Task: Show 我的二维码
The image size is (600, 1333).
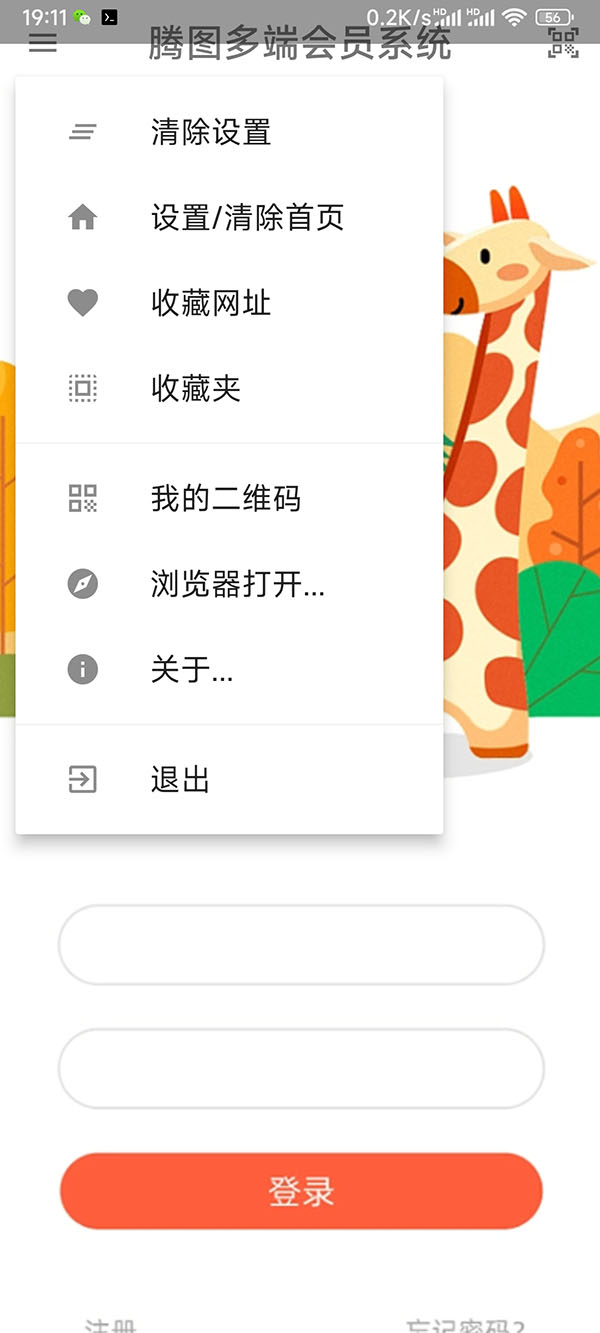Action: [225, 498]
